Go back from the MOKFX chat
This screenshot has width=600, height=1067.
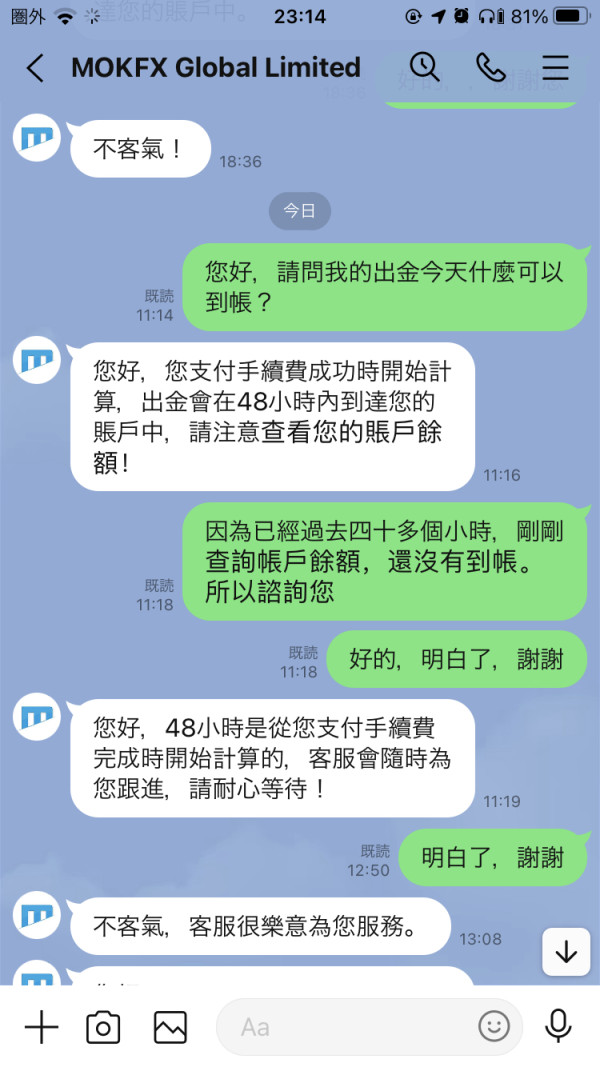(35, 68)
